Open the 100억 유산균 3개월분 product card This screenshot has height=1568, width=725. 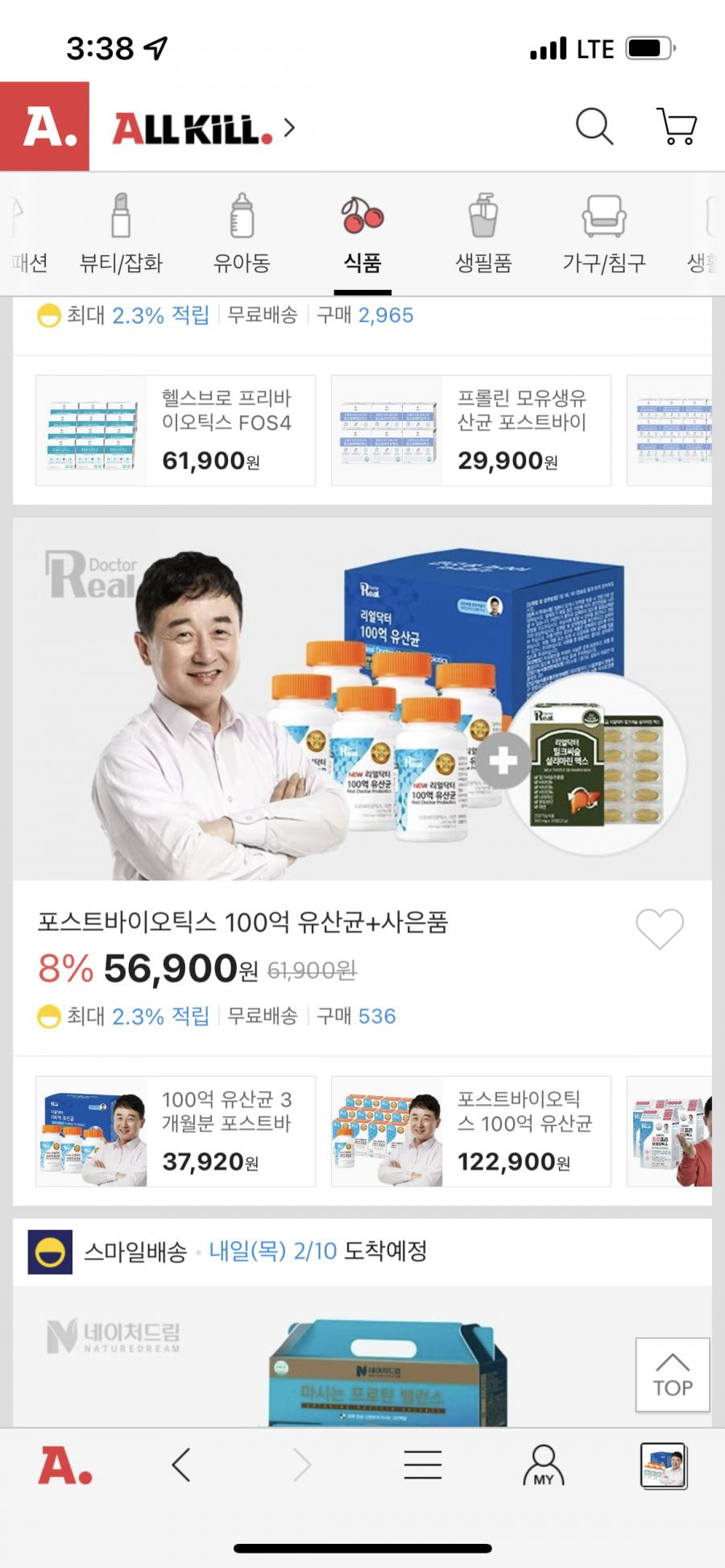point(176,1132)
